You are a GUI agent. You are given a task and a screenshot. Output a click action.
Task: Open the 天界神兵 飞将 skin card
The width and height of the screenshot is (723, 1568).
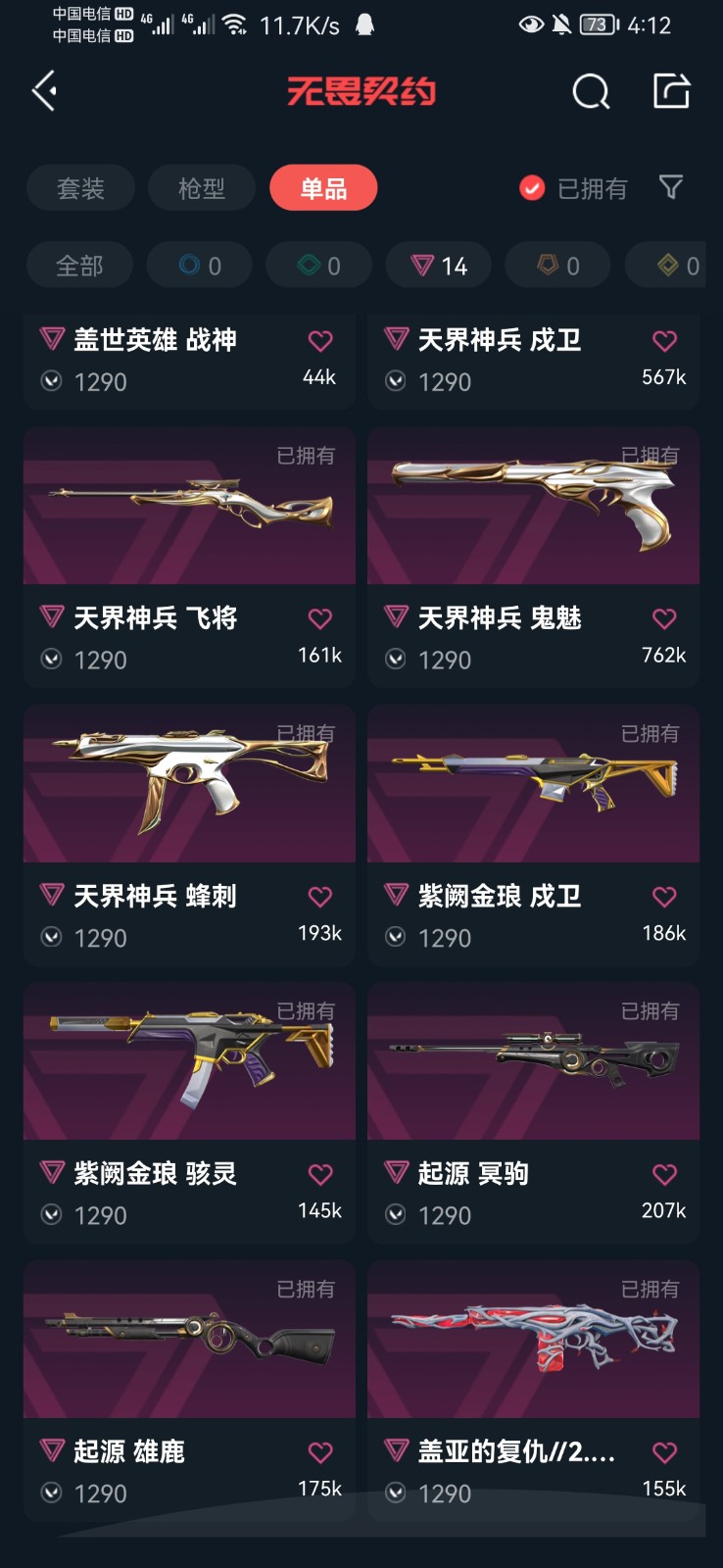189,557
